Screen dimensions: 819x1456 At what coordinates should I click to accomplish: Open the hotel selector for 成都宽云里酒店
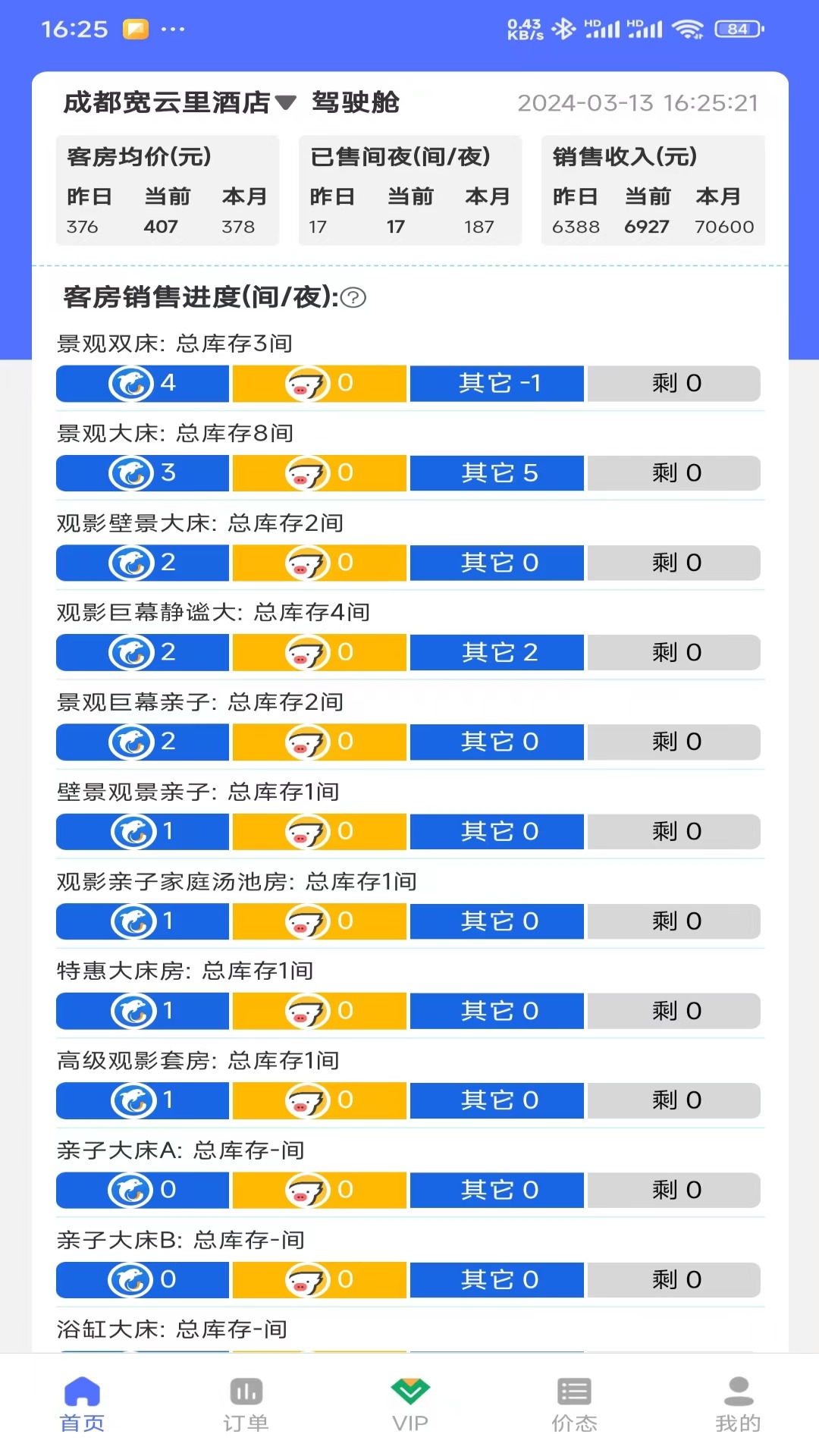click(x=168, y=102)
